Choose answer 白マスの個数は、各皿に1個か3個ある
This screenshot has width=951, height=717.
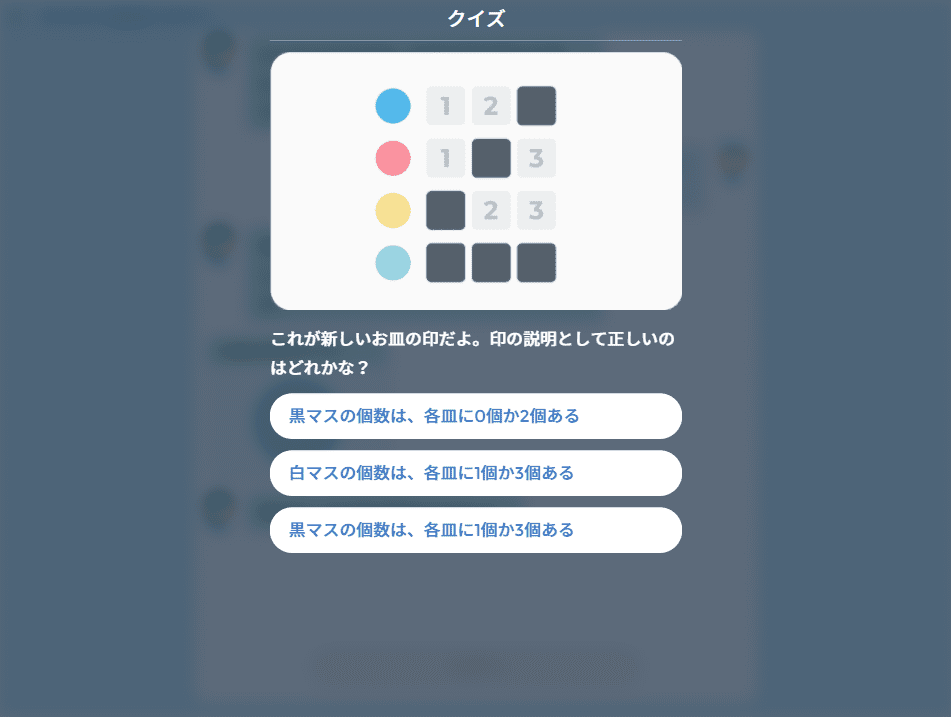pos(475,473)
